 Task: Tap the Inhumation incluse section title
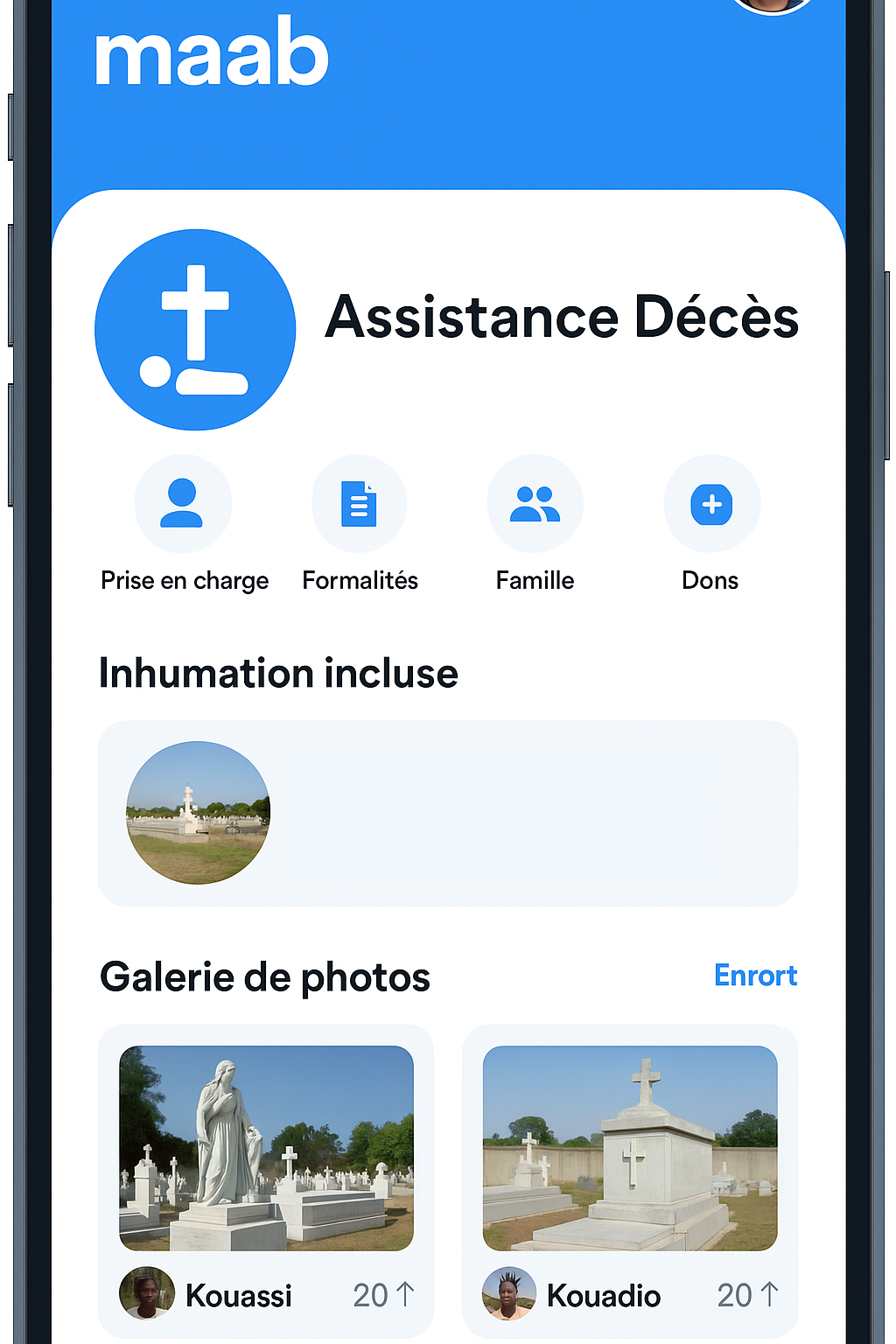pos(279,673)
